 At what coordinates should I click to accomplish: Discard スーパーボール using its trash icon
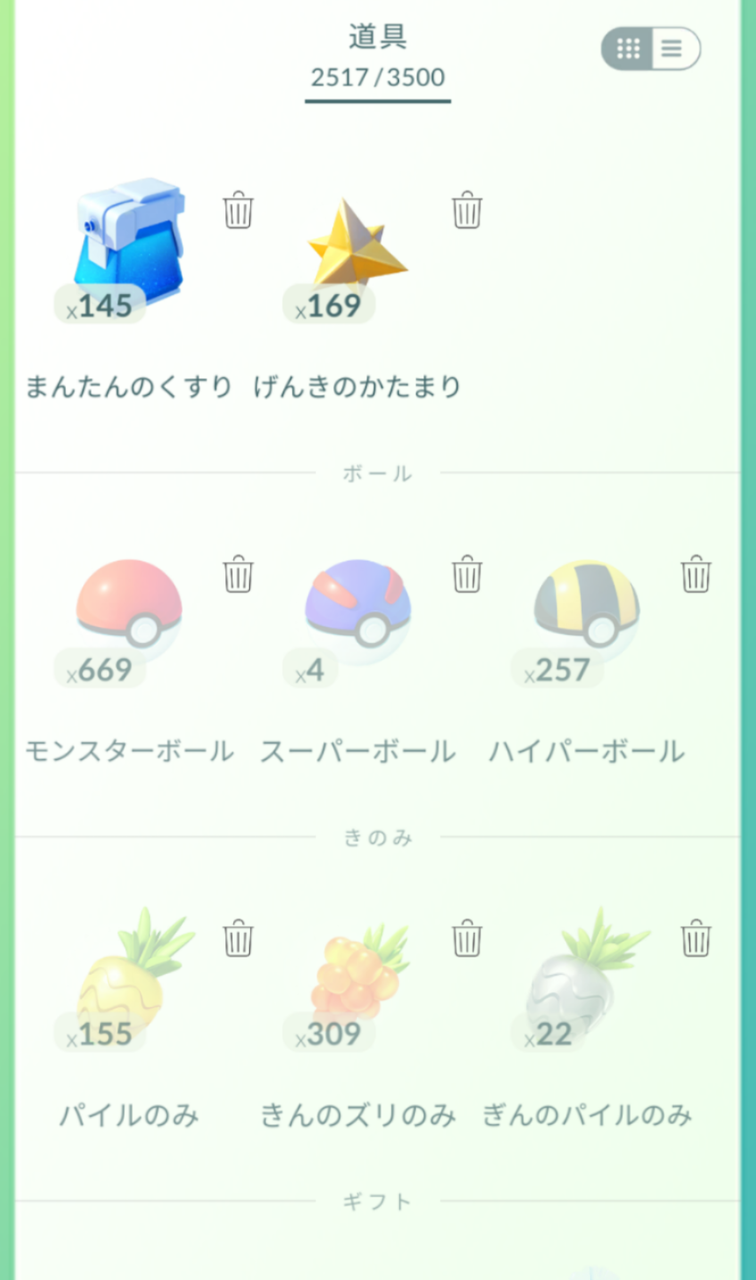pos(467,574)
